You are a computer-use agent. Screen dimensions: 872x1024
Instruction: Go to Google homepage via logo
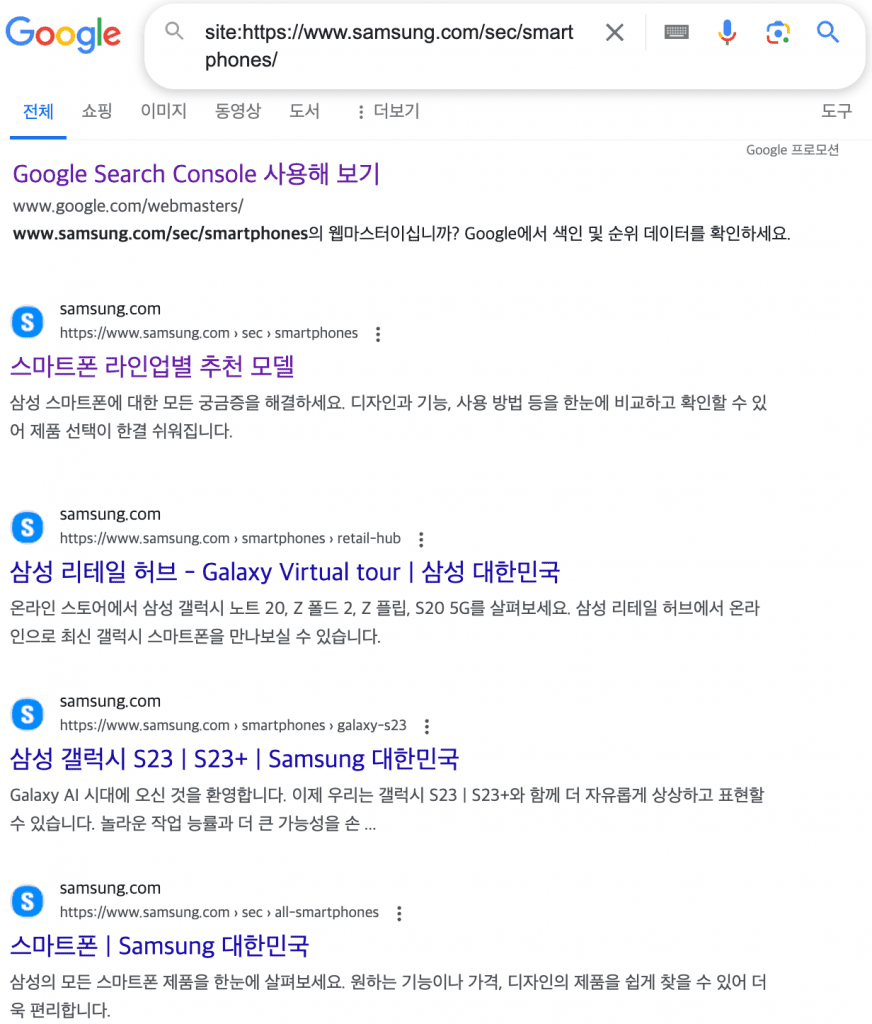coord(63,34)
